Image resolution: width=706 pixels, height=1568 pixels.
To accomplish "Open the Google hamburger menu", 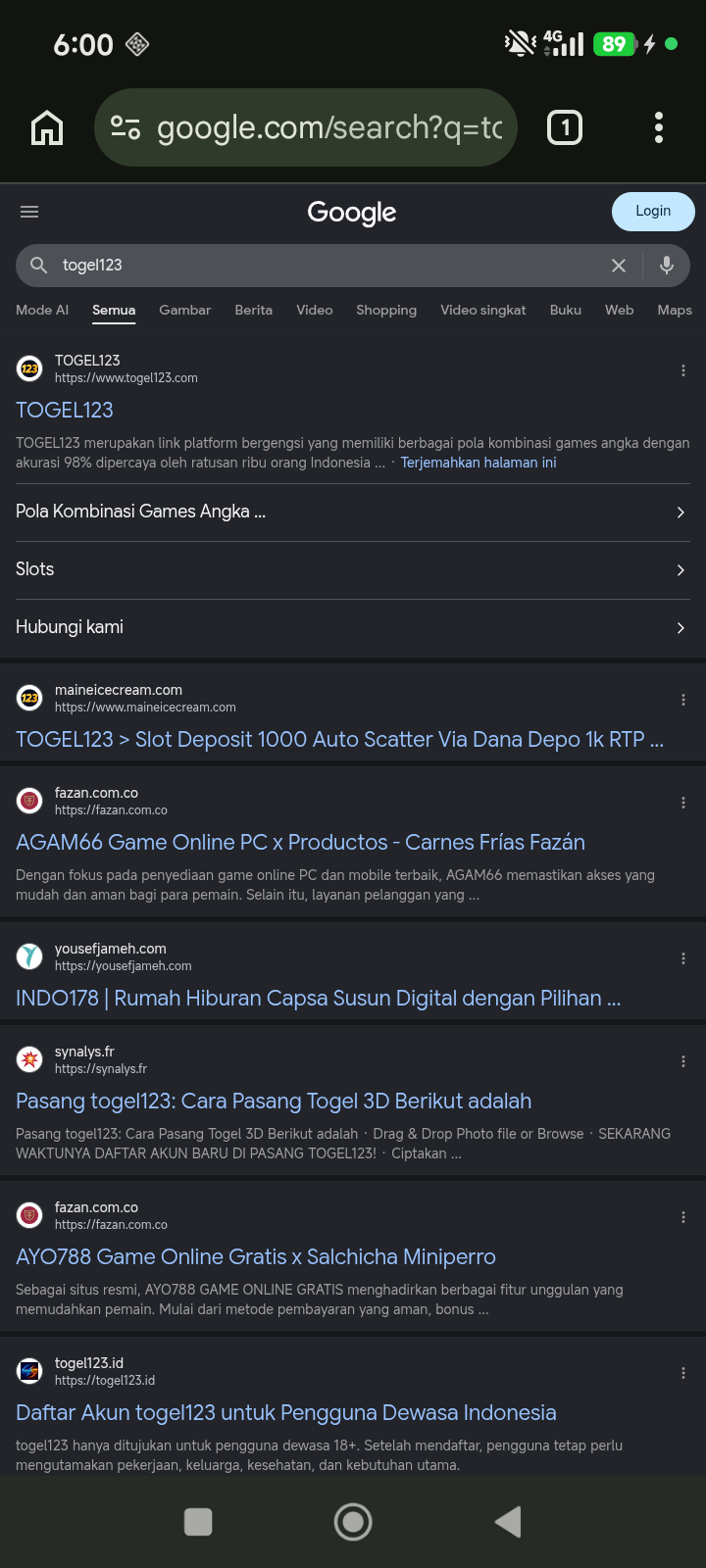I will pyautogui.click(x=29, y=212).
